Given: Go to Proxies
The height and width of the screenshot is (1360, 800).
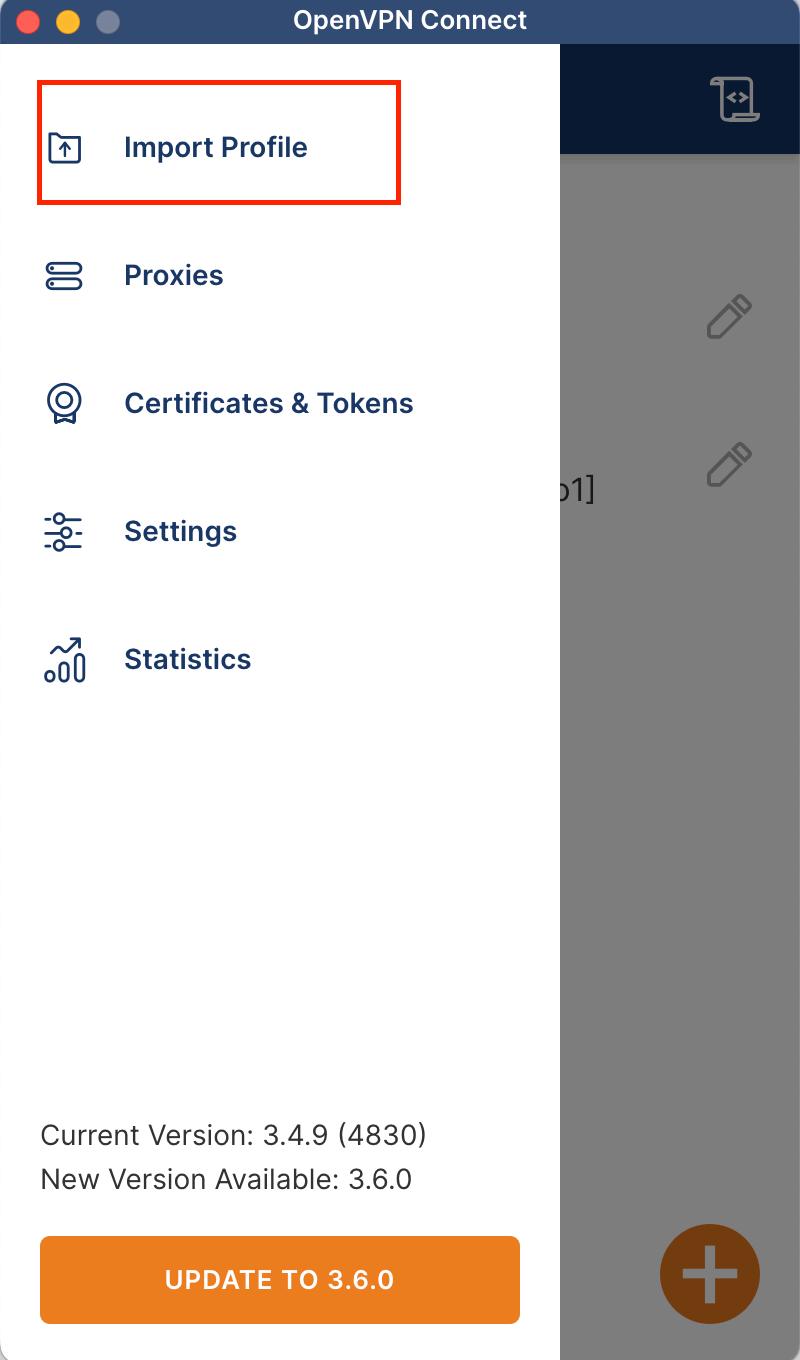Looking at the screenshot, I should tap(173, 275).
